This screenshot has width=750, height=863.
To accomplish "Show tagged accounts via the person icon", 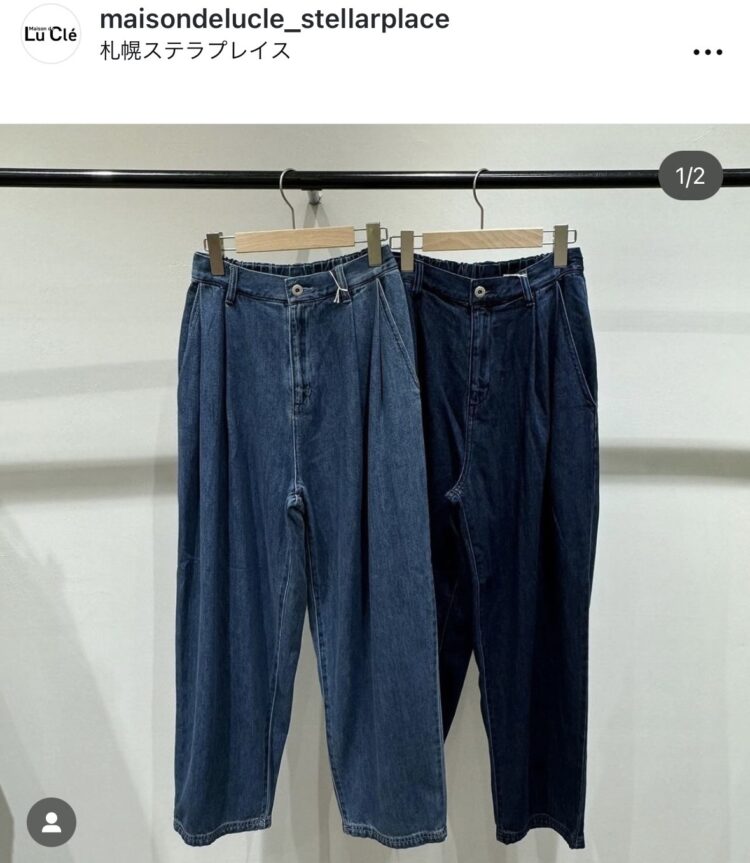I will 51,822.
